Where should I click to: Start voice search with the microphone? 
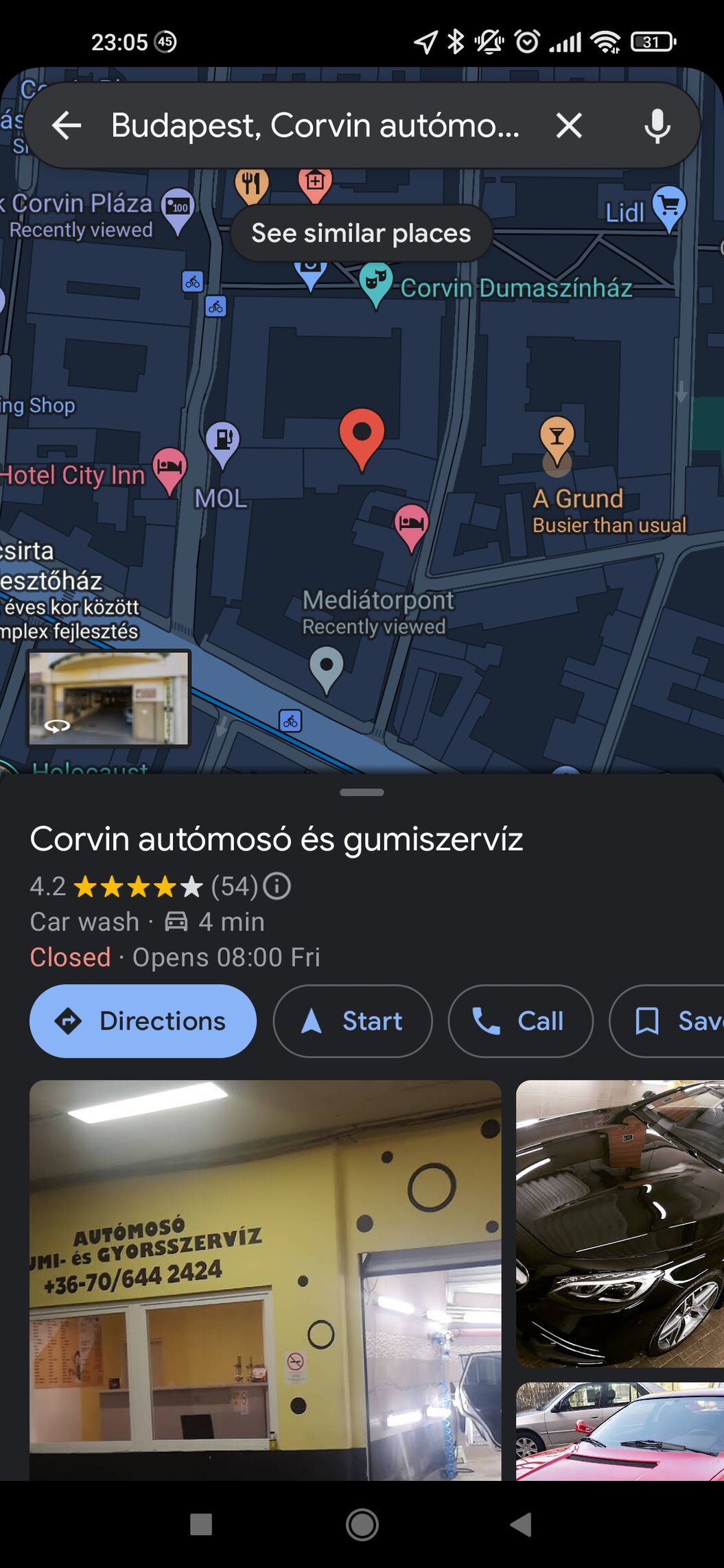(x=657, y=126)
